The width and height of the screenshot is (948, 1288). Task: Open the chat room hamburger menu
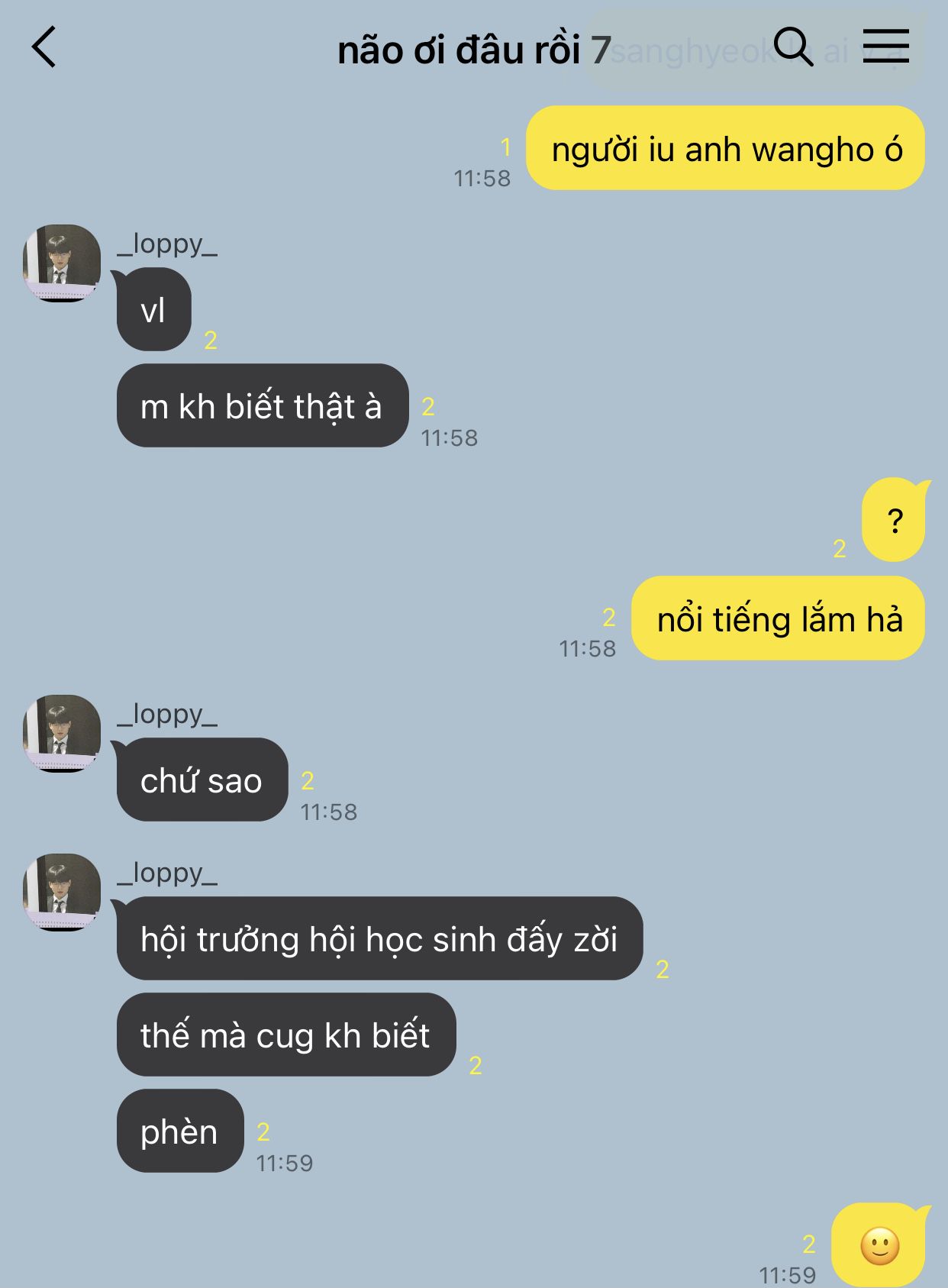coord(886,46)
